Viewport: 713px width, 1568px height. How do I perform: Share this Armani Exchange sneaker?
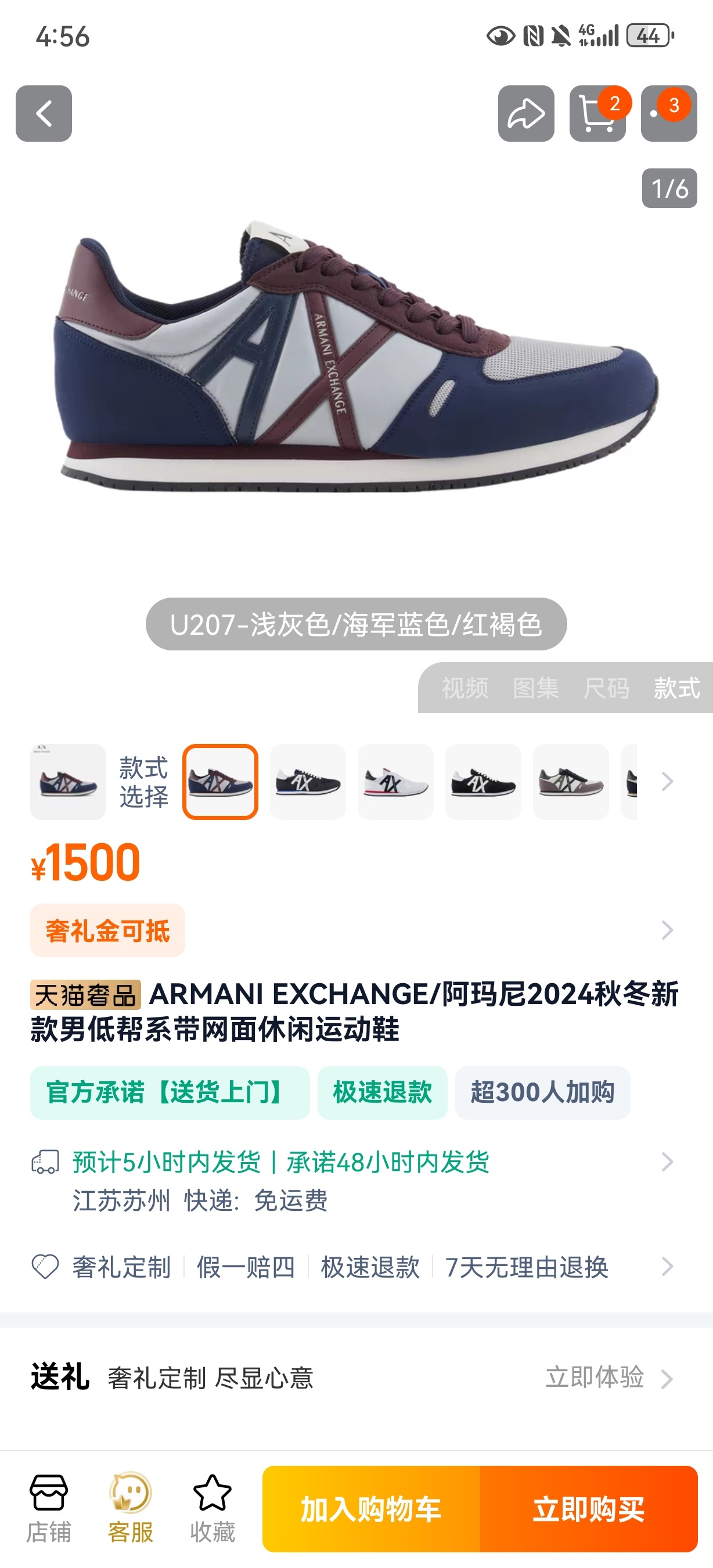[x=525, y=114]
